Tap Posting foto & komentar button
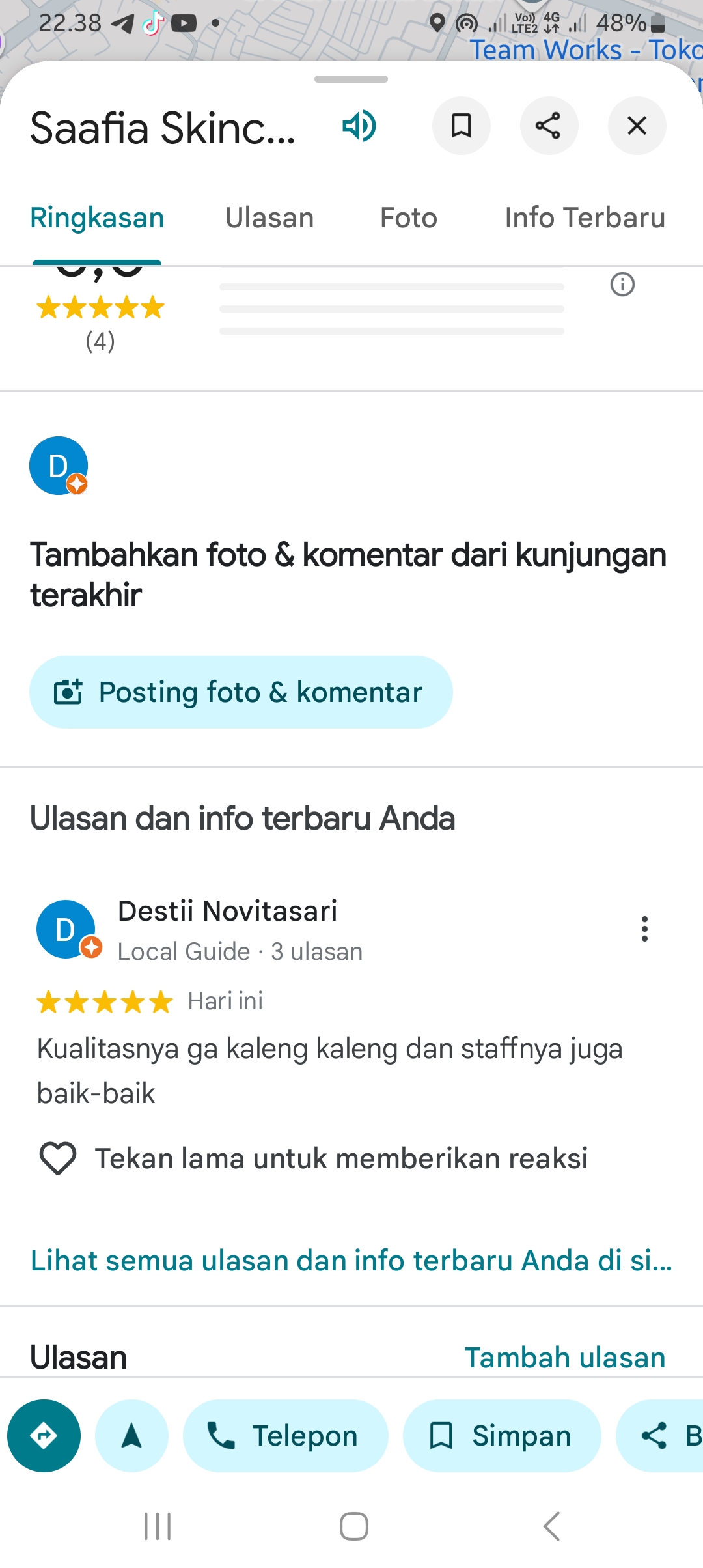 (241, 692)
